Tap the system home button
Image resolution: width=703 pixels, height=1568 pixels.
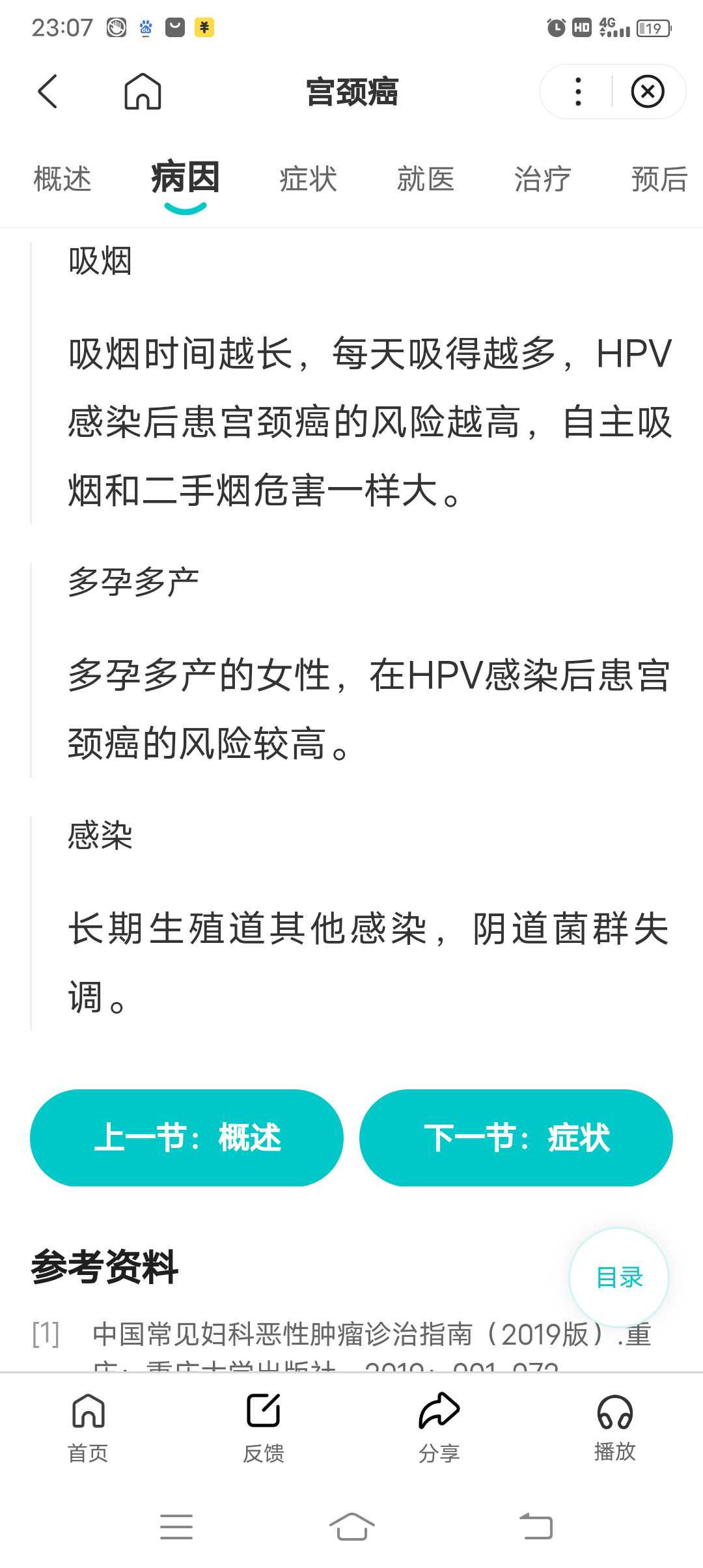coord(351,1526)
